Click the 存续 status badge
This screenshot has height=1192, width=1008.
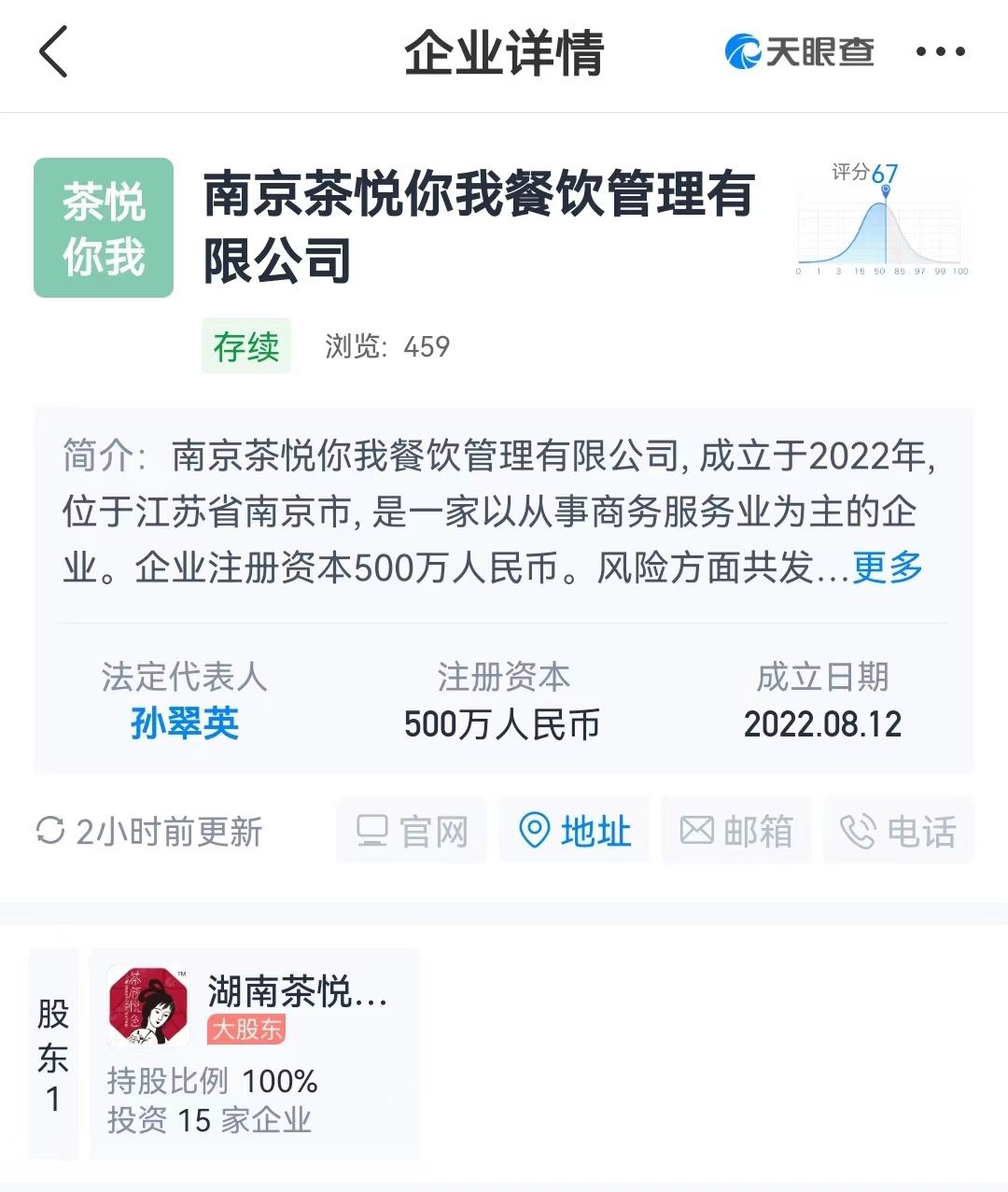(x=246, y=346)
